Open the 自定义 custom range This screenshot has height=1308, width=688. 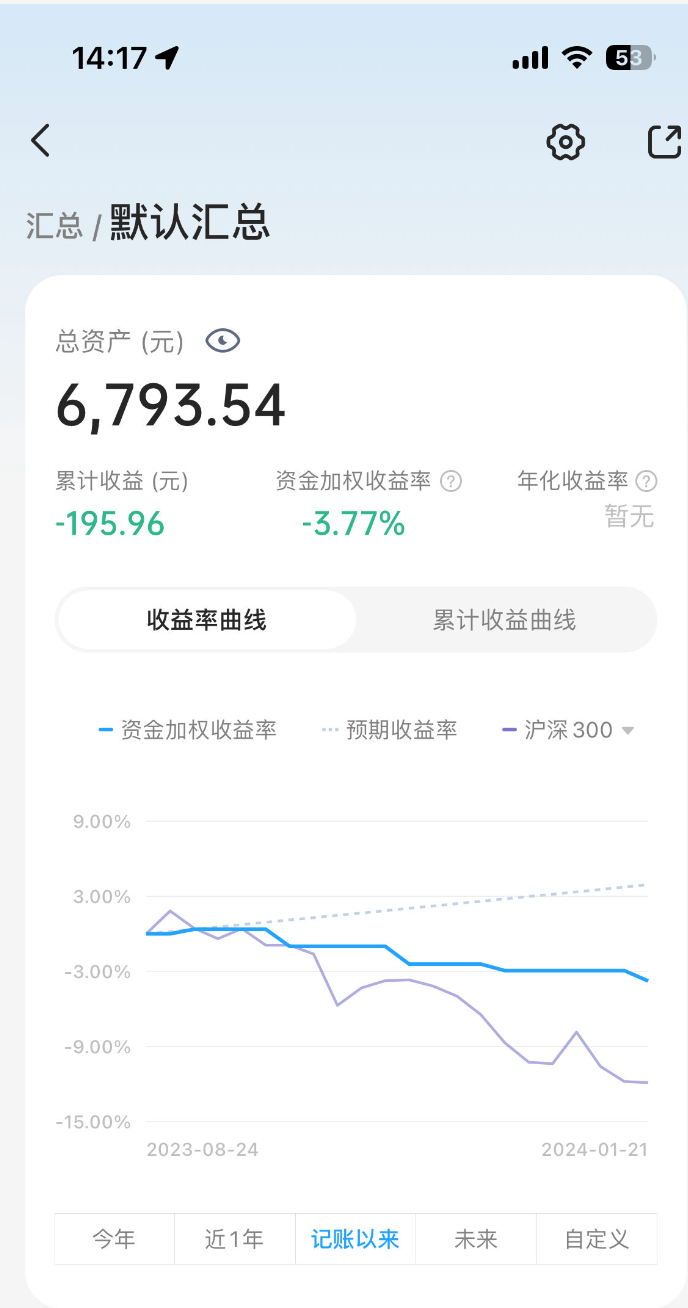(x=597, y=1240)
